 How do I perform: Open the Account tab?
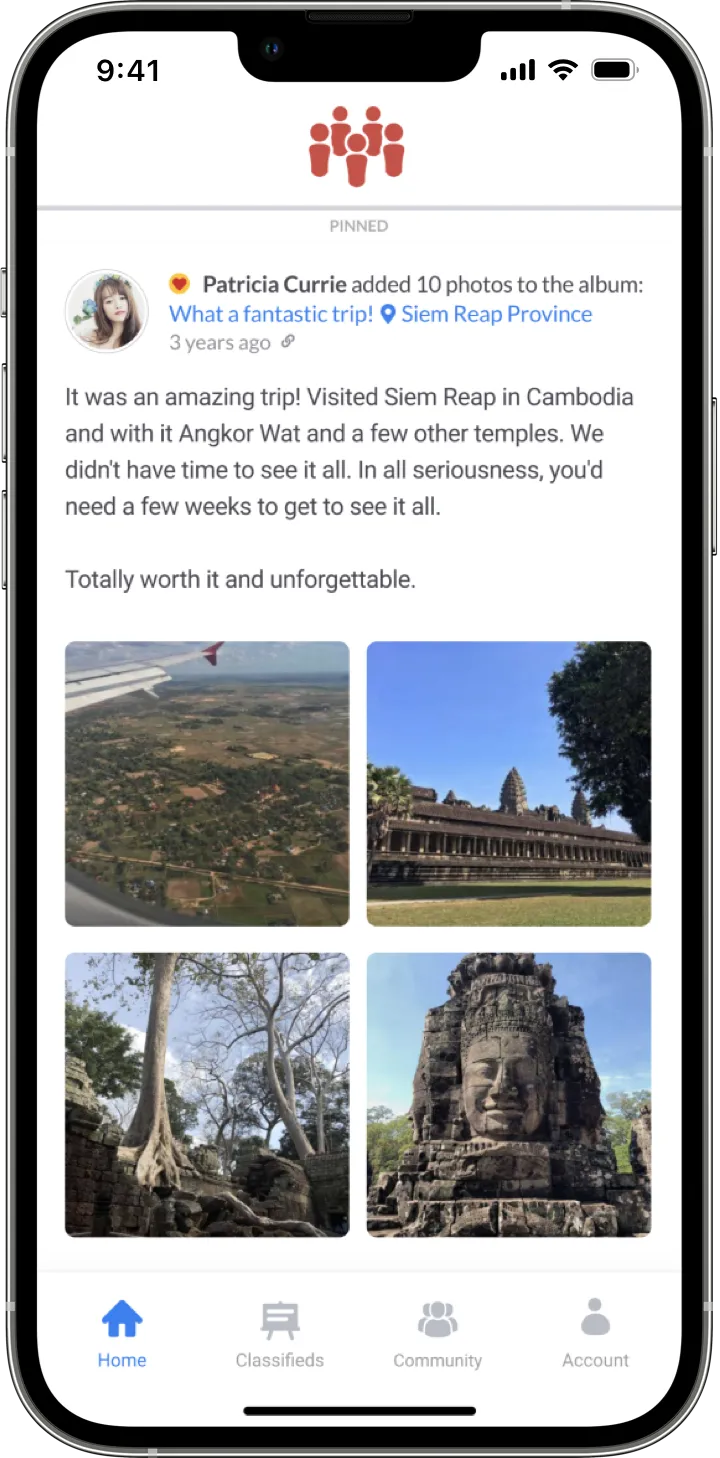[x=595, y=1333]
